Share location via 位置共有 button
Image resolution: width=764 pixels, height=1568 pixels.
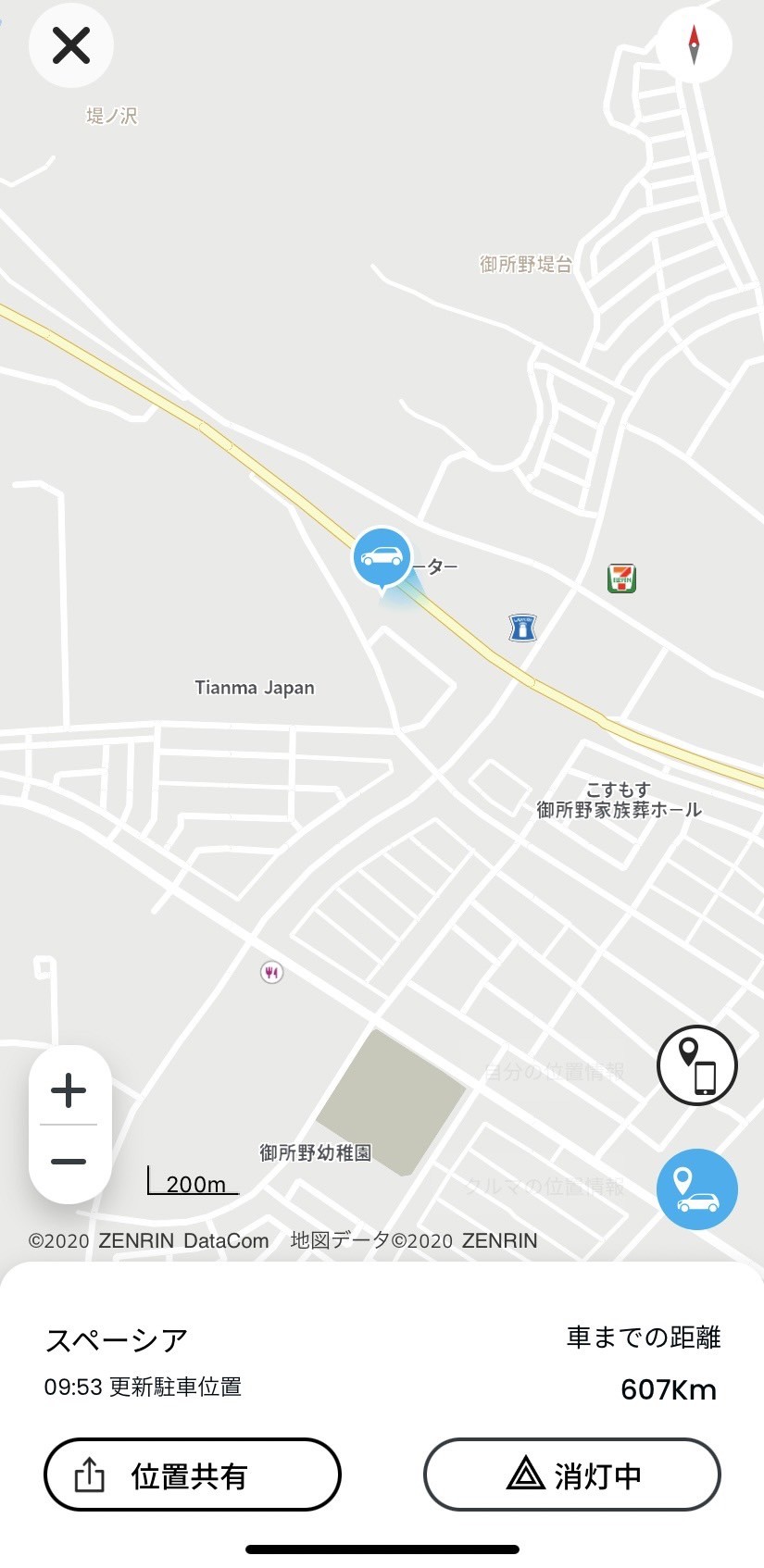(x=193, y=1475)
